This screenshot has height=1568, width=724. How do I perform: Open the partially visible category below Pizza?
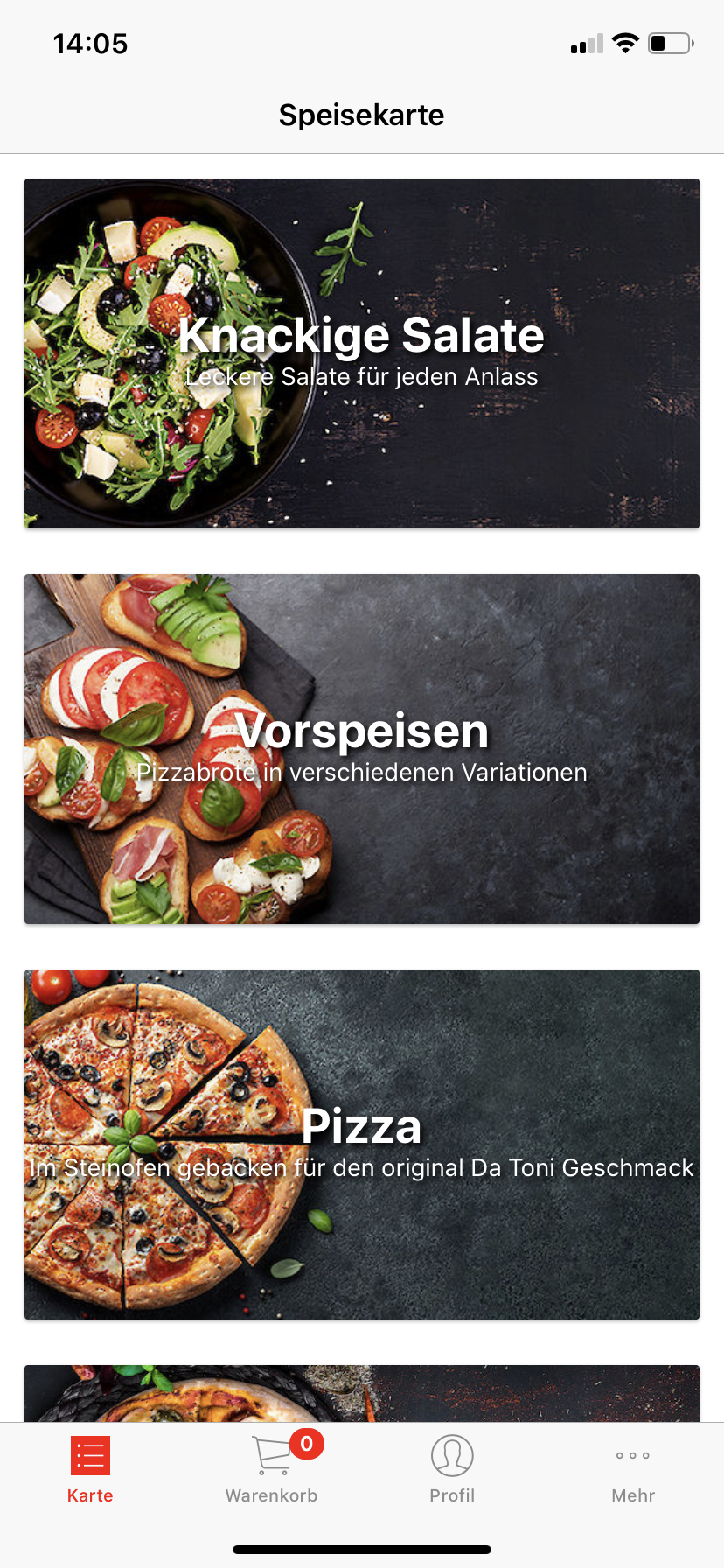pos(361,1393)
